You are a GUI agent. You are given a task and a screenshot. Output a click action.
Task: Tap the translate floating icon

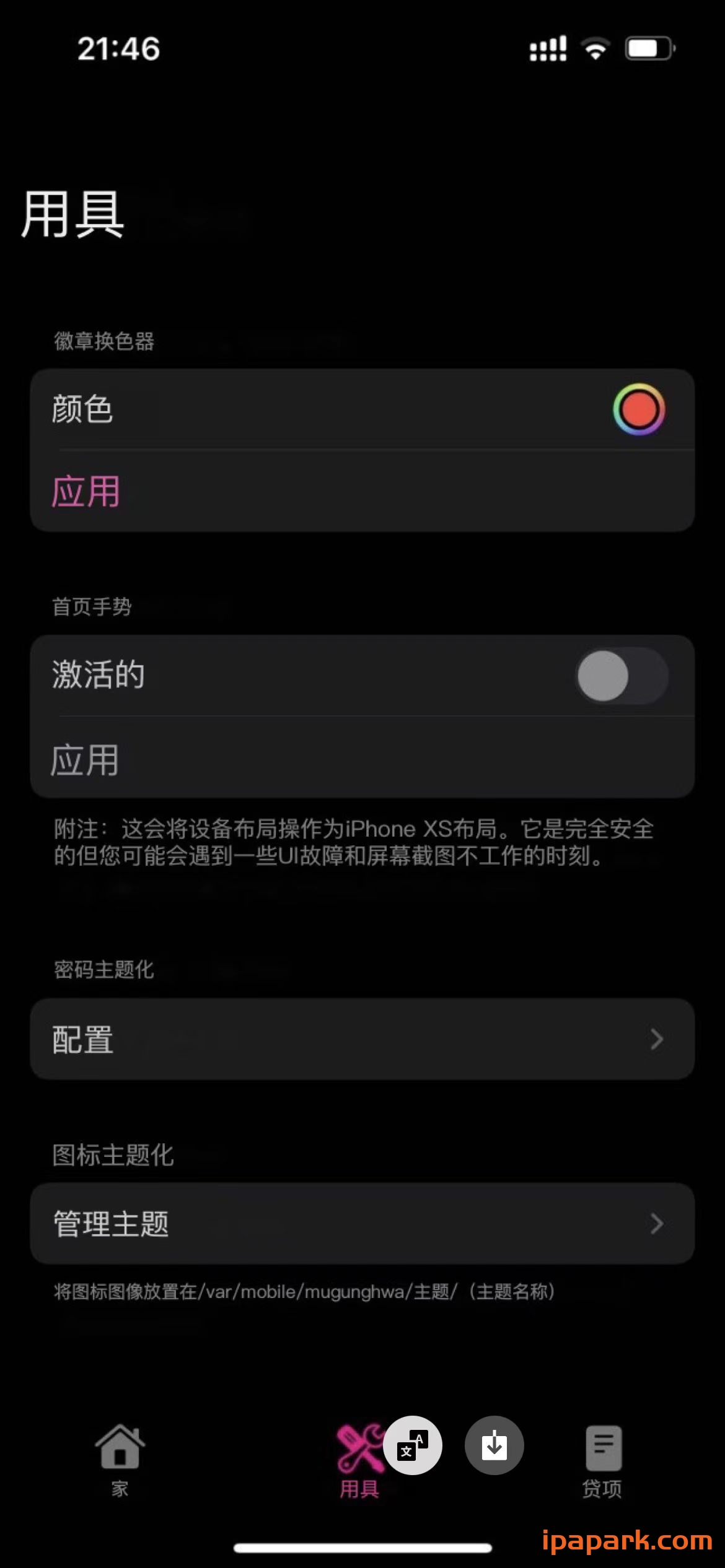click(413, 1445)
